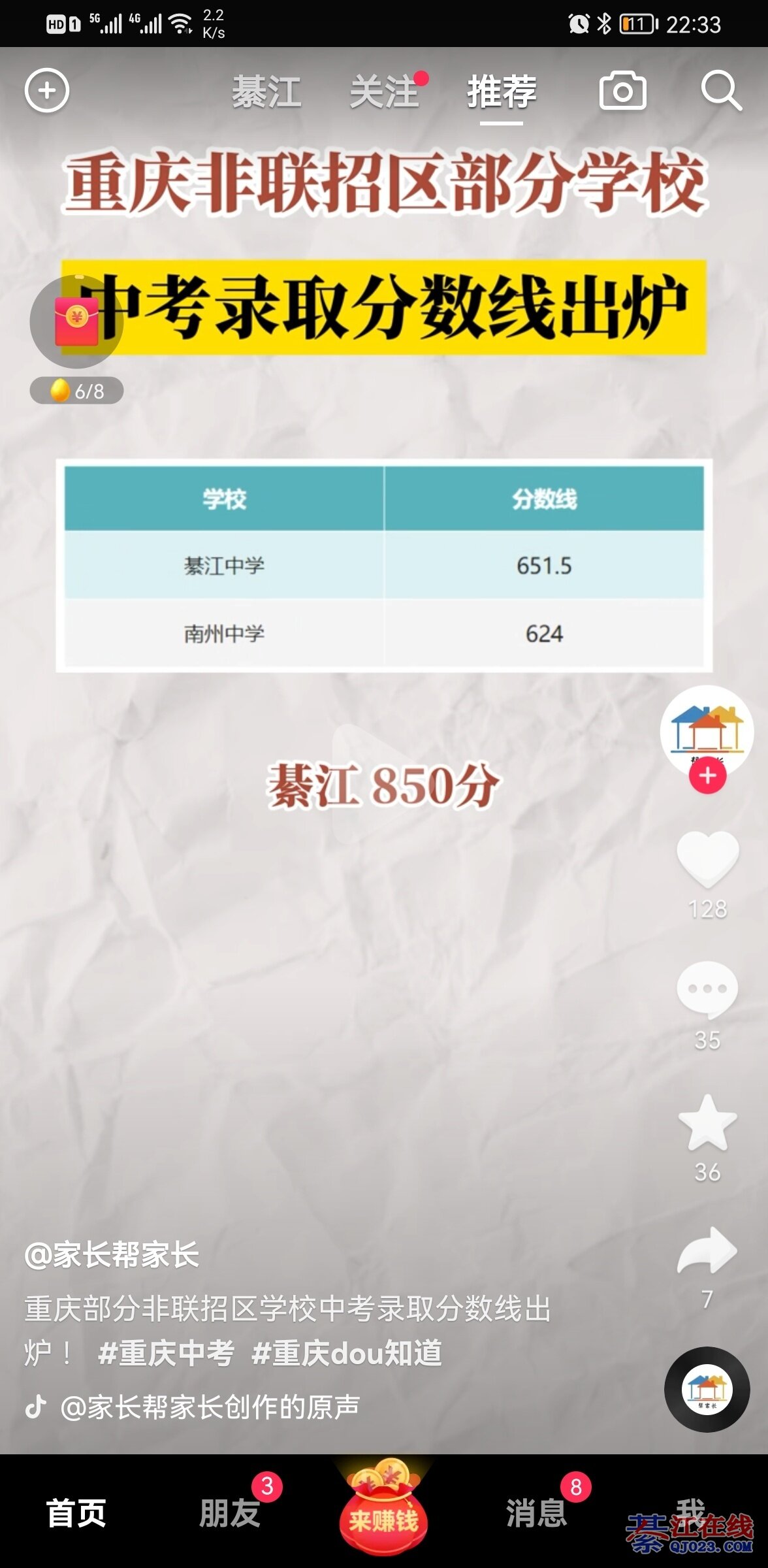Viewport: 768px width, 1568px height.
Task: Open the camera icon
Action: point(622,91)
